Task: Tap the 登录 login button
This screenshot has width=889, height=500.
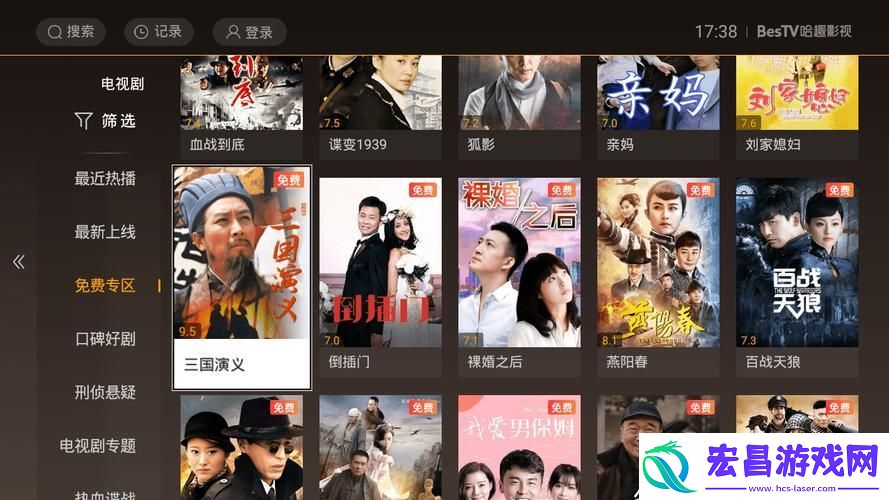Action: (x=249, y=32)
